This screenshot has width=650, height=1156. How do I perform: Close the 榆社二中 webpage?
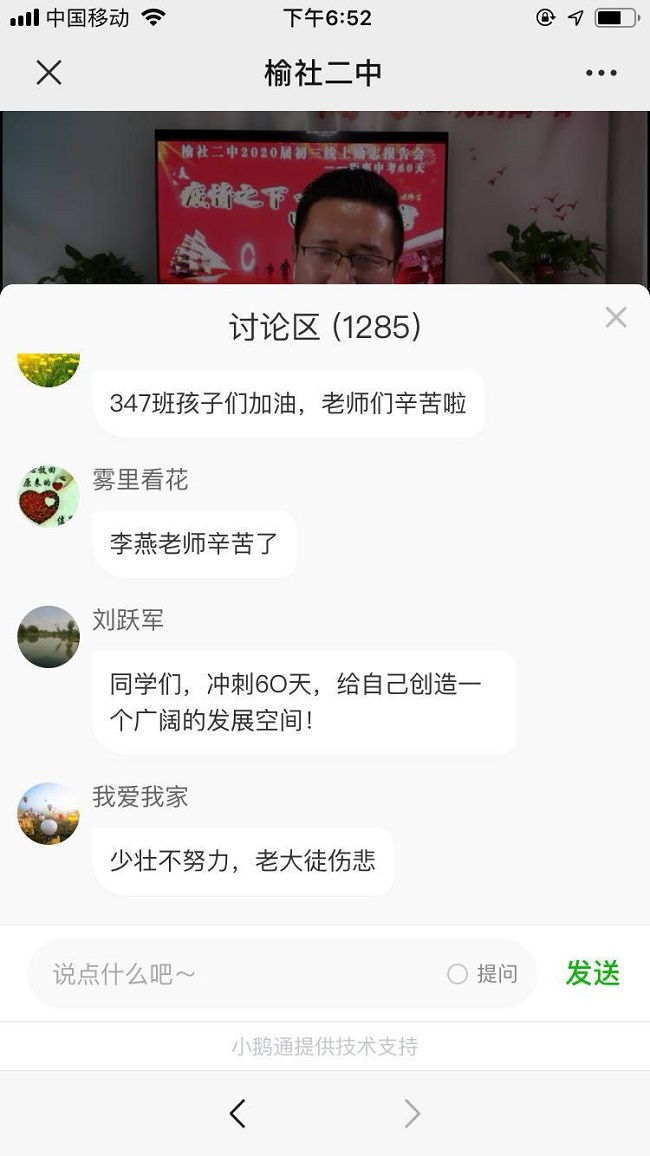point(49,73)
